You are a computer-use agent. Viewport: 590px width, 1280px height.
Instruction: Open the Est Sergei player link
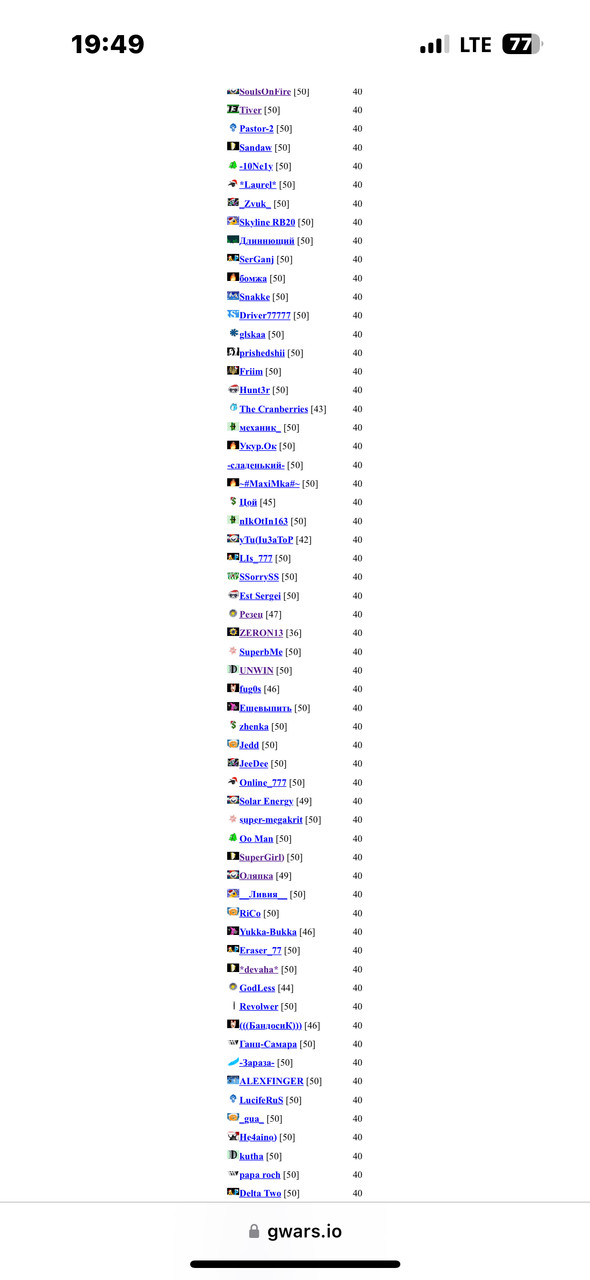[260, 596]
